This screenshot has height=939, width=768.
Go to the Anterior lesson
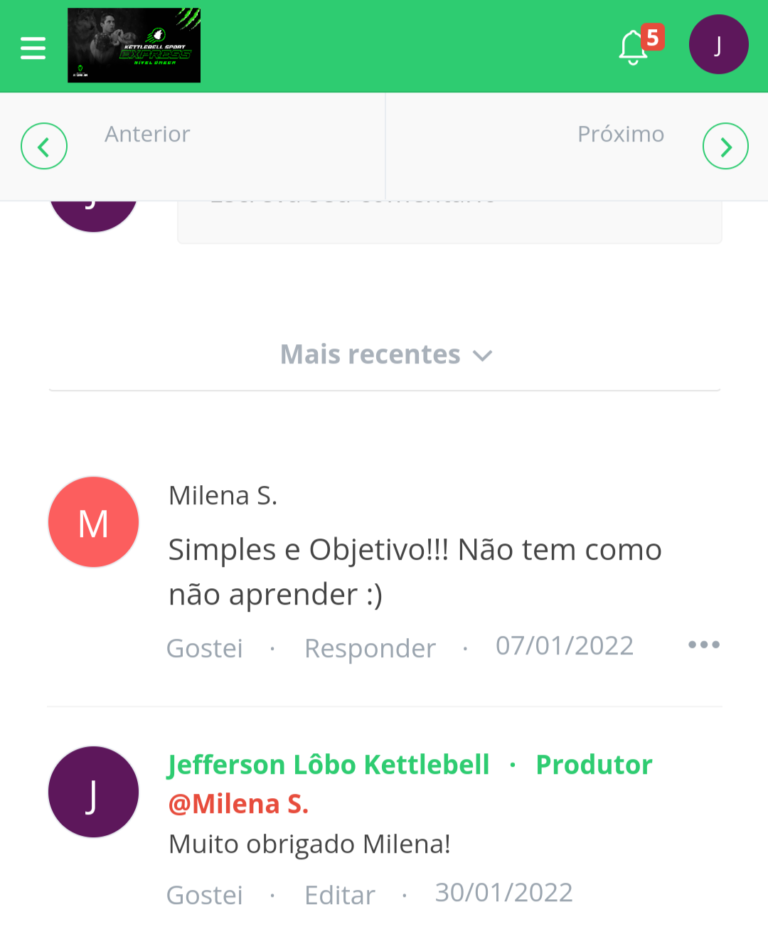tap(44, 147)
